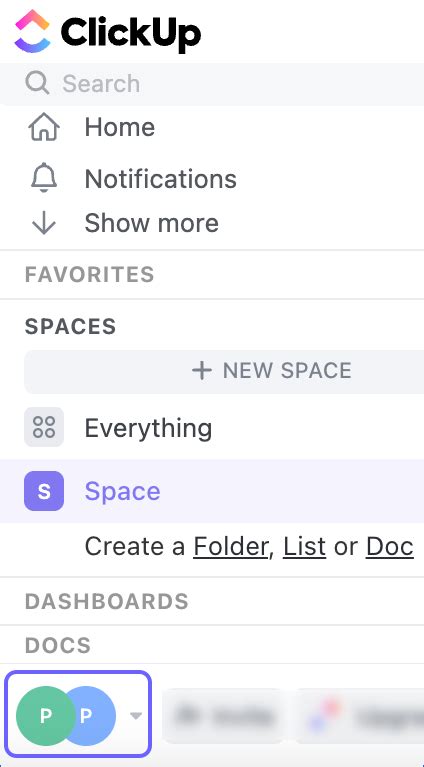
Task: Open Everything view
Action: click(148, 428)
